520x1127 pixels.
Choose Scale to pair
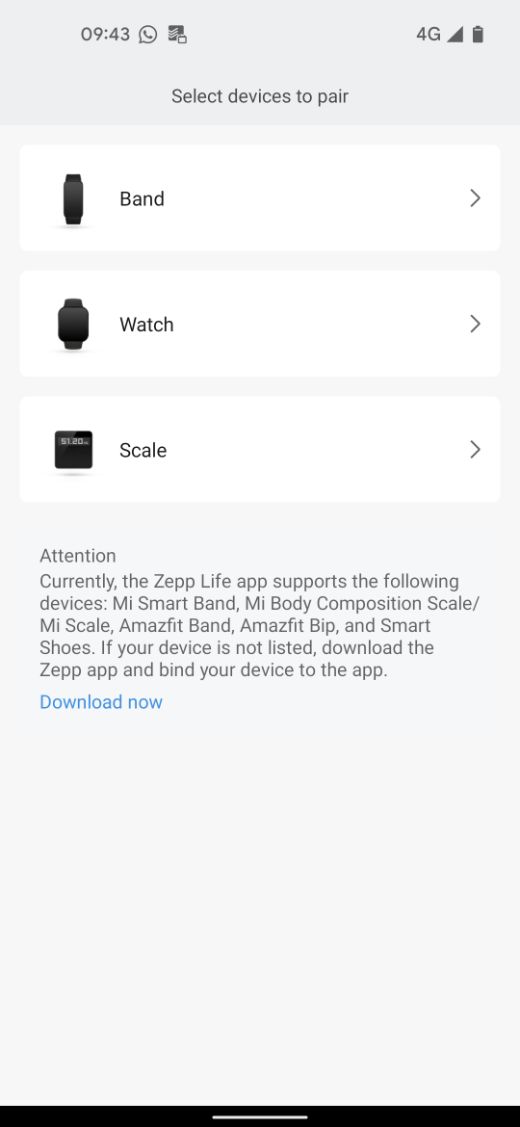click(x=260, y=449)
